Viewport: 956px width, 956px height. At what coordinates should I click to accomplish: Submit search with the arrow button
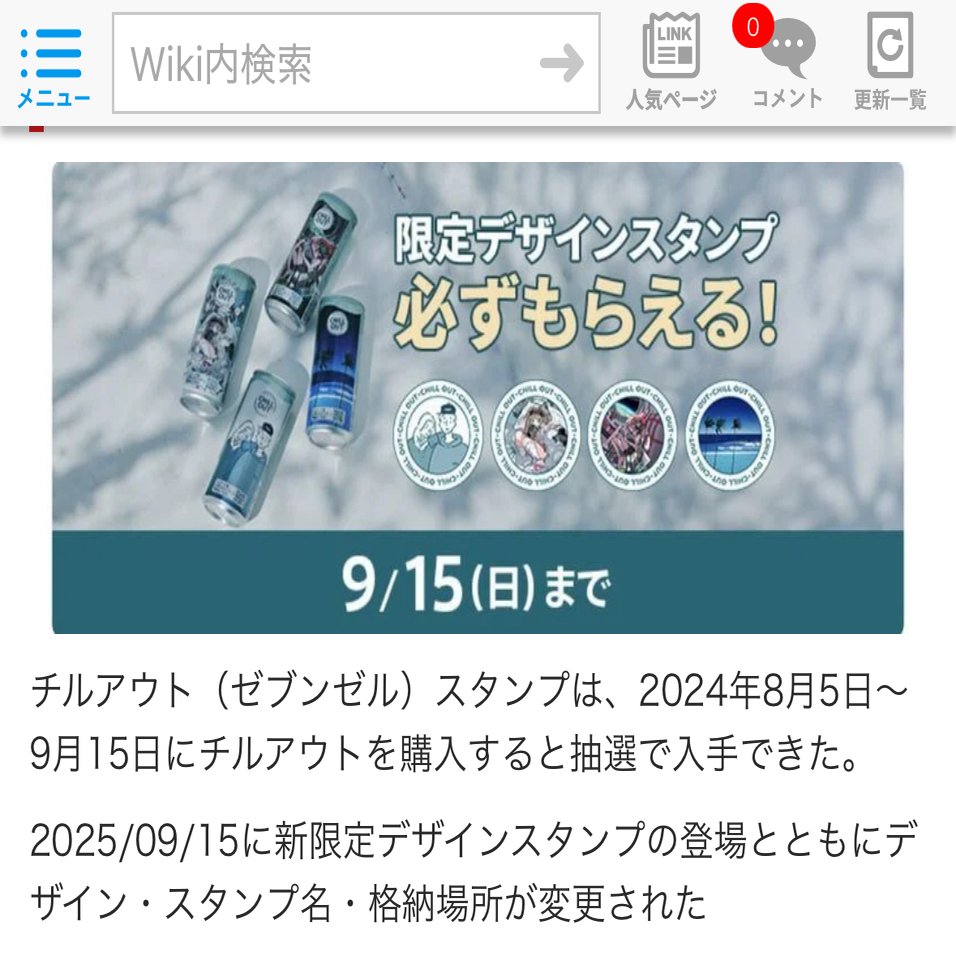(x=562, y=64)
